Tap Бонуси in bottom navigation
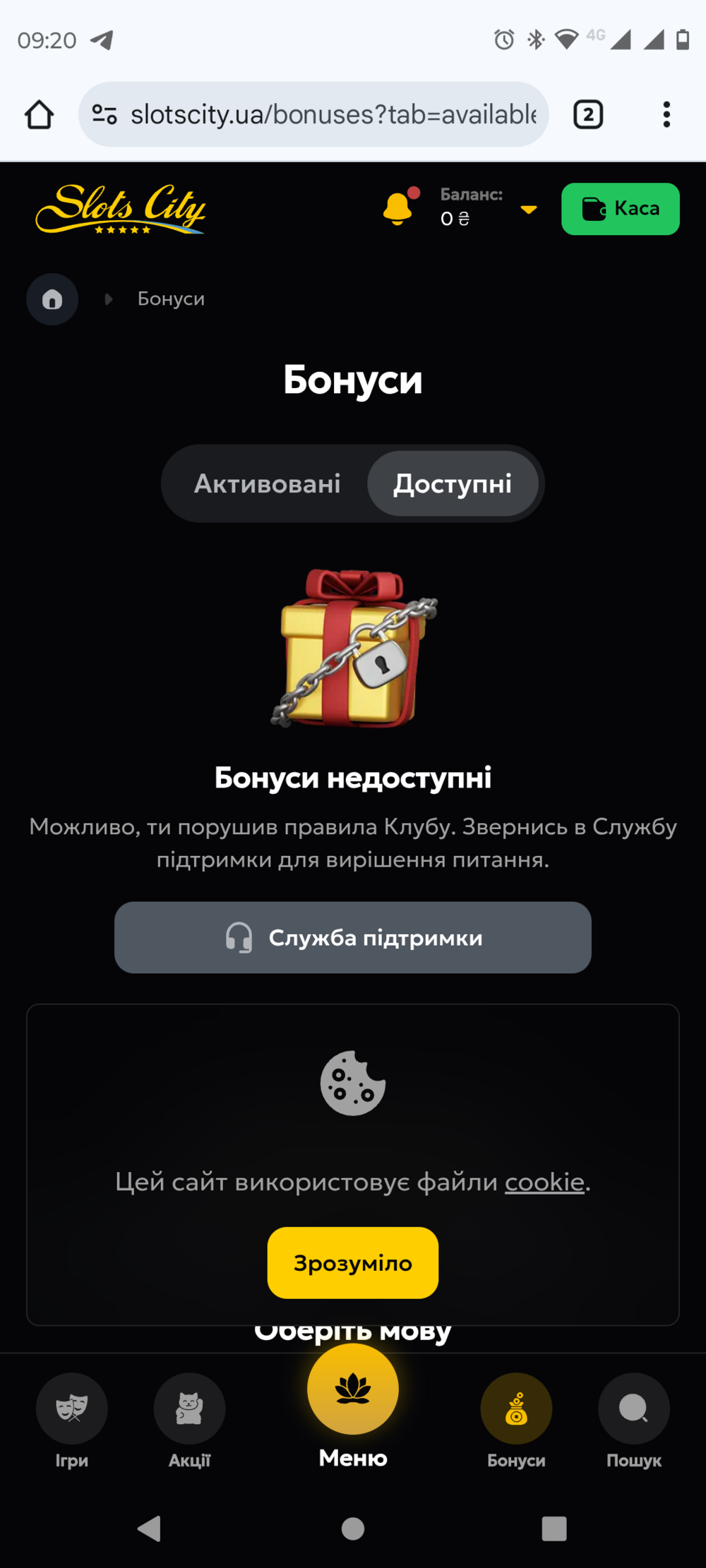This screenshot has height=1568, width=706. click(x=516, y=1421)
